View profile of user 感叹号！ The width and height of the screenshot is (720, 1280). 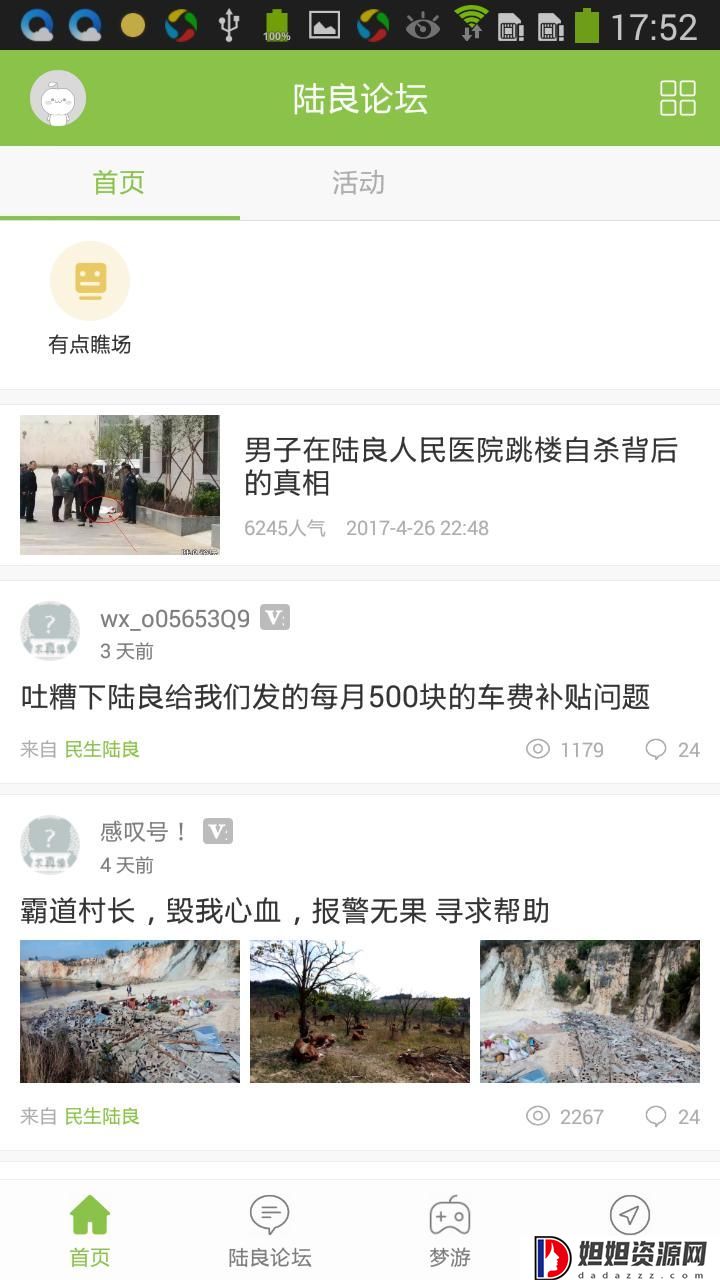coord(145,831)
